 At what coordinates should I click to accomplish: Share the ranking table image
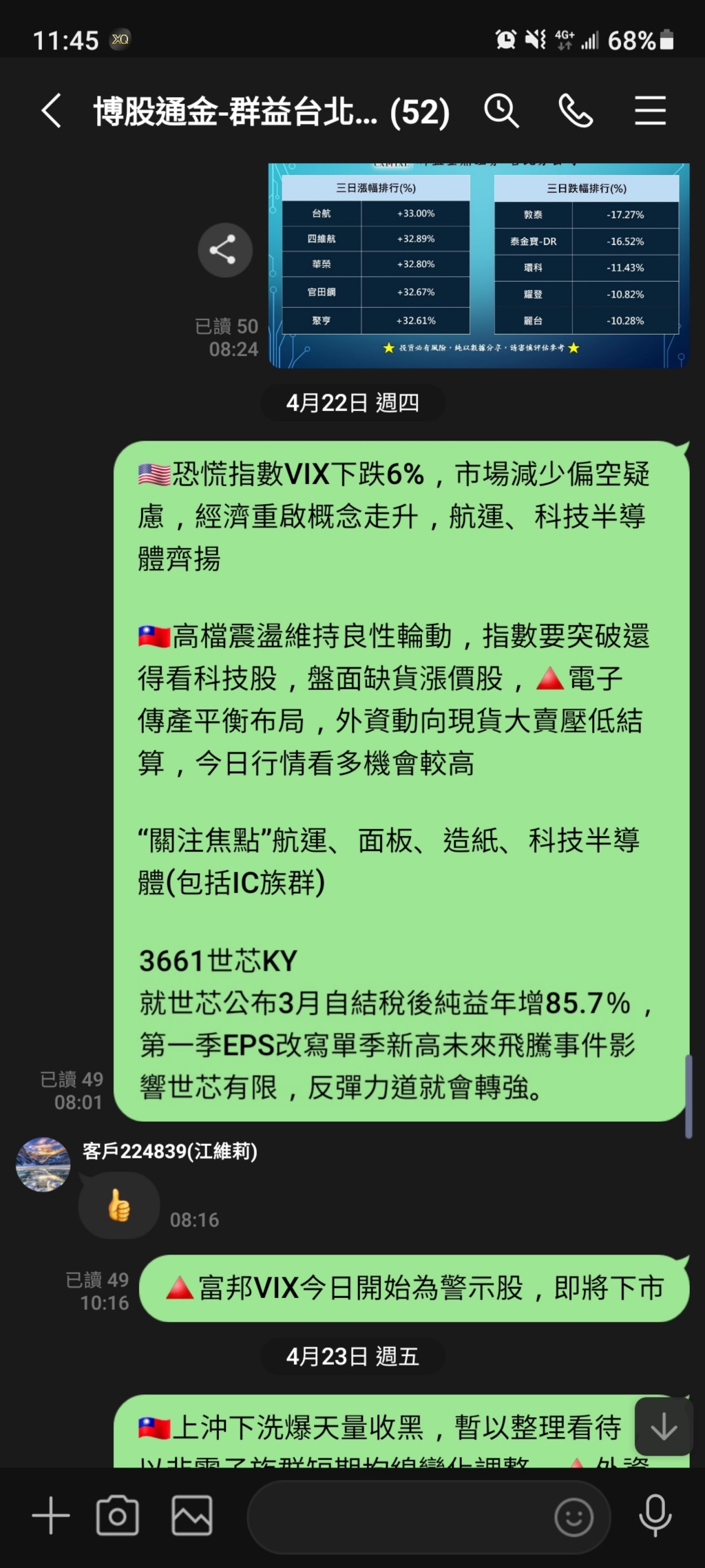(224, 250)
